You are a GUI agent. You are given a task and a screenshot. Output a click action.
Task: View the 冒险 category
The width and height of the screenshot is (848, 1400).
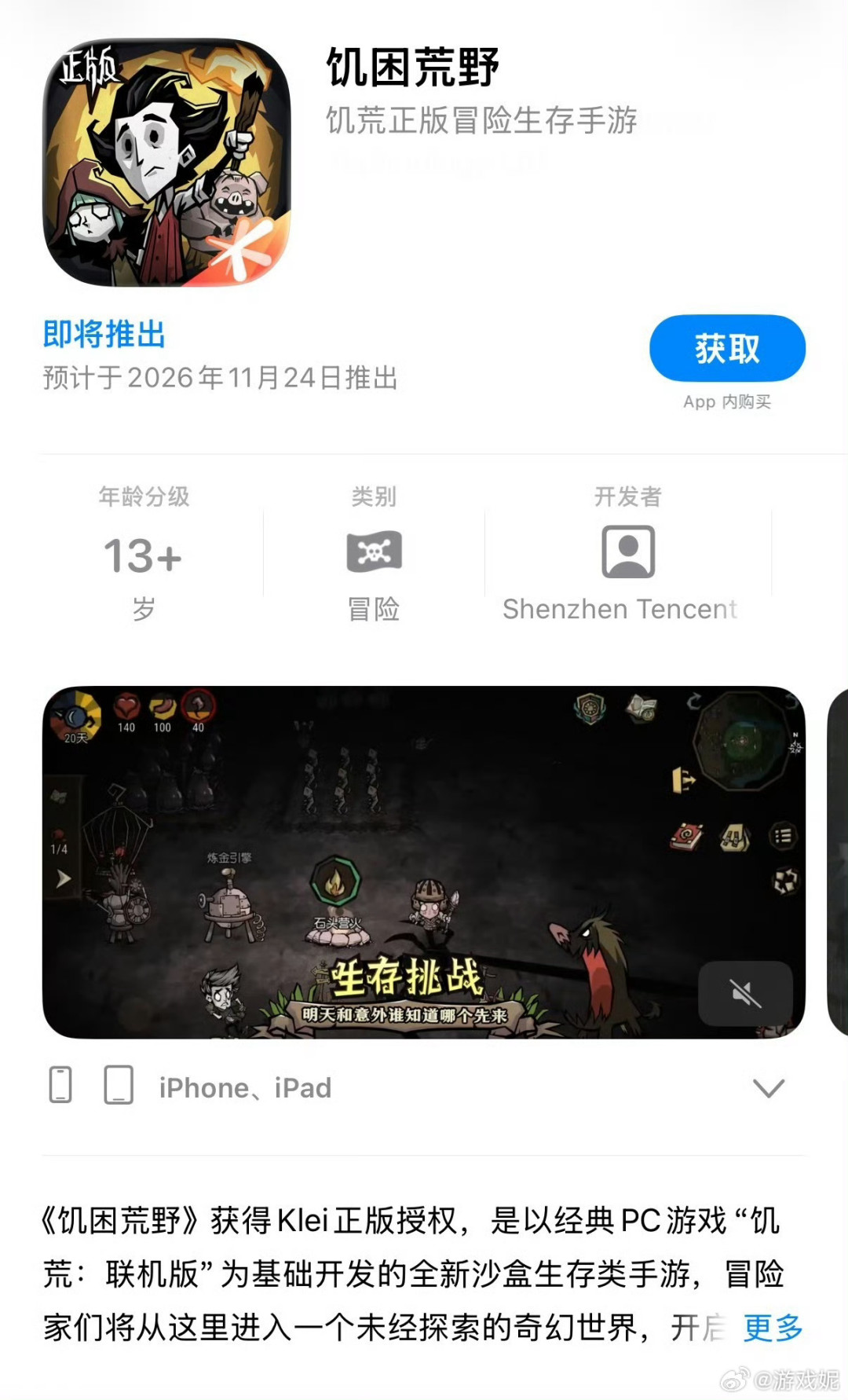tap(374, 553)
